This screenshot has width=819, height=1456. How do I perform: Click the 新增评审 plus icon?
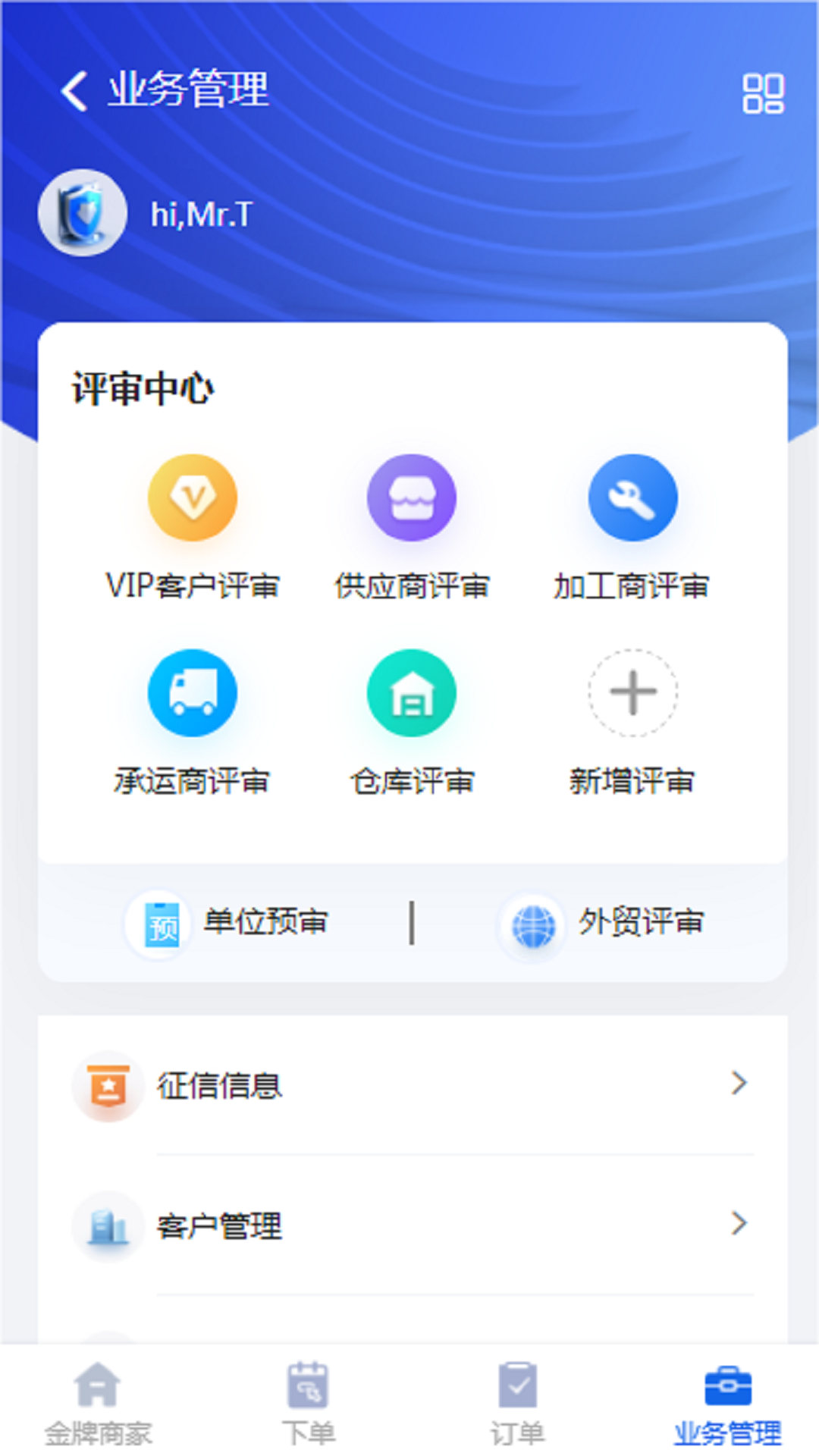(632, 692)
